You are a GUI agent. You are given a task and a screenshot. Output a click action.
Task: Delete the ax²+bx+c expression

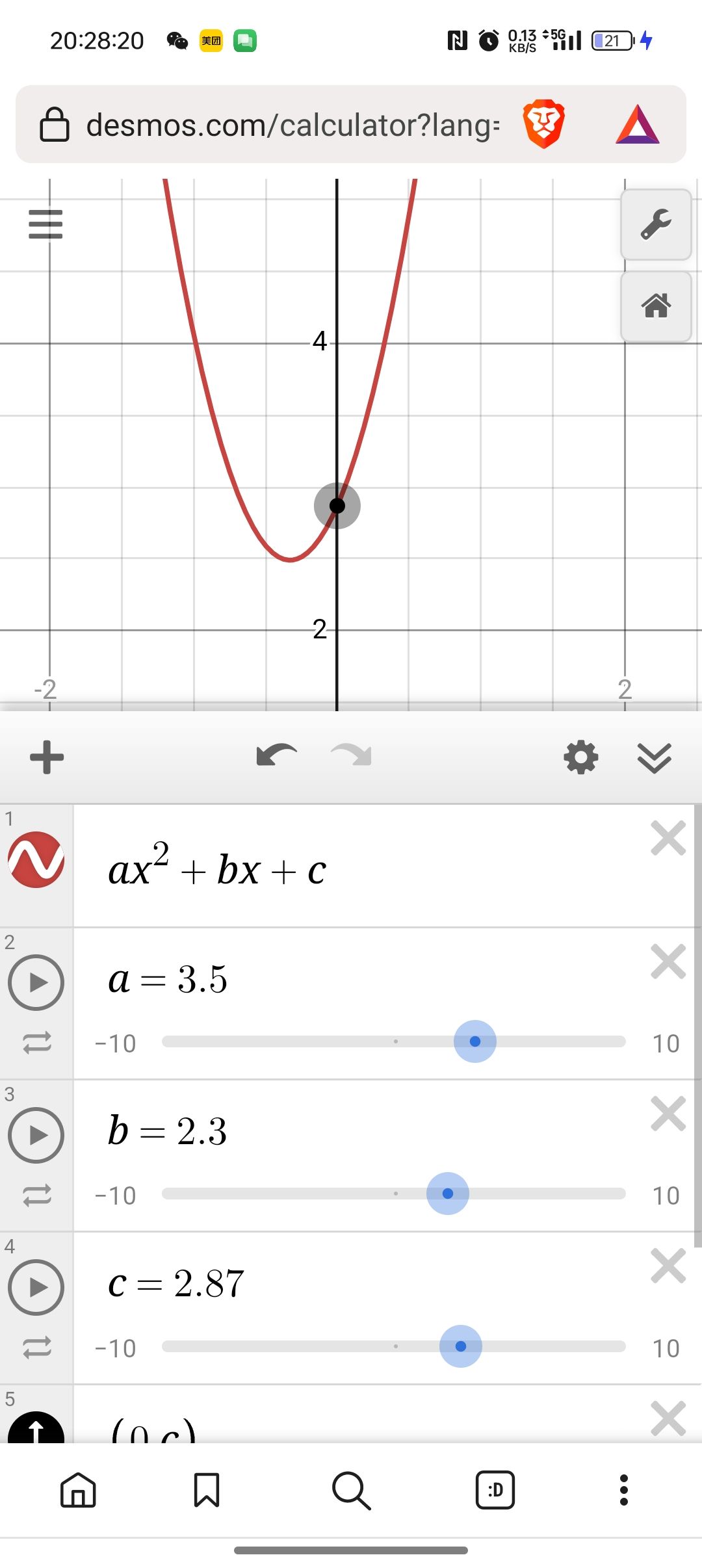[668, 839]
